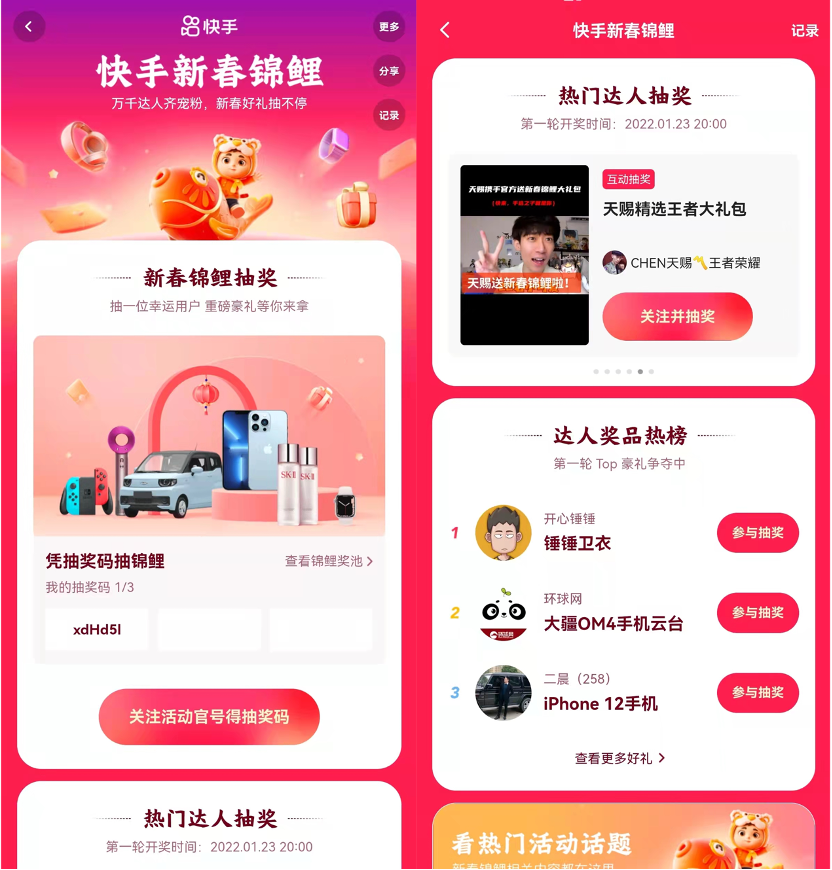This screenshot has height=870, width=832.
Task: Open 查看更多好礼
Action: click(620, 758)
